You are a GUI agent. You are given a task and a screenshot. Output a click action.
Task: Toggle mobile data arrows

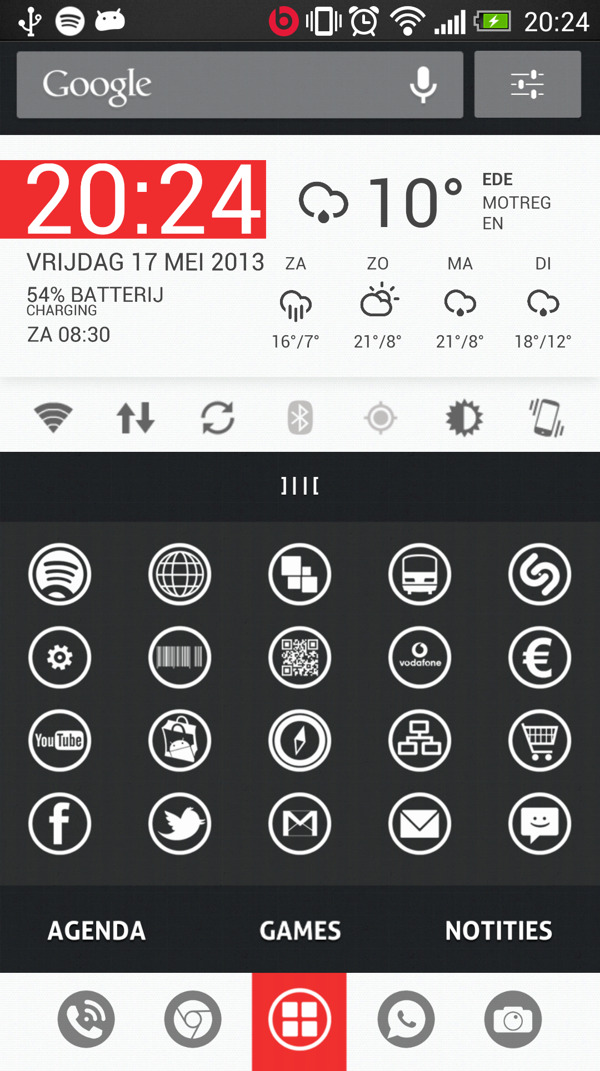pyautogui.click(x=135, y=417)
